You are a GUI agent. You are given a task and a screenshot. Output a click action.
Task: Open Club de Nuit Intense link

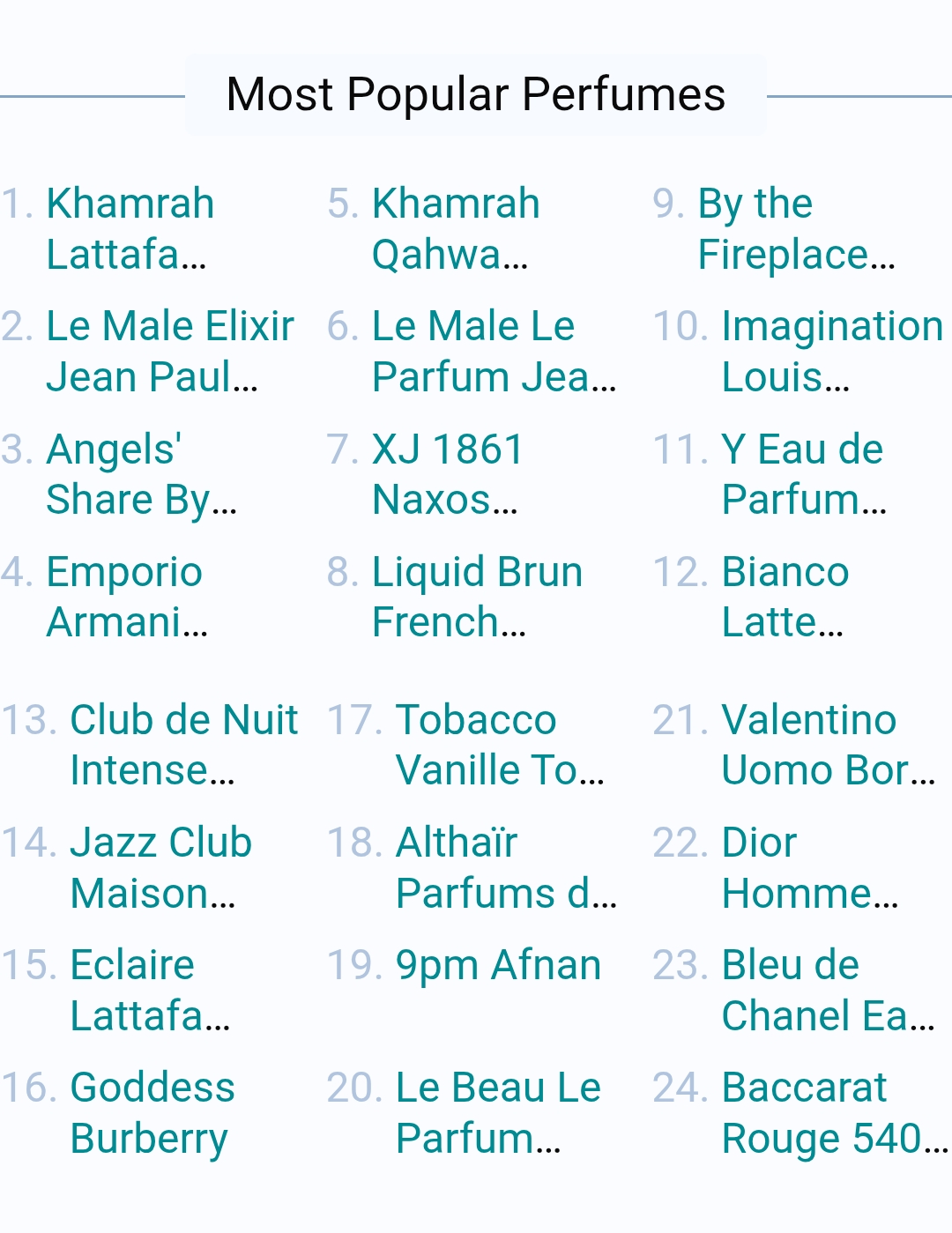pyautogui.click(x=183, y=745)
